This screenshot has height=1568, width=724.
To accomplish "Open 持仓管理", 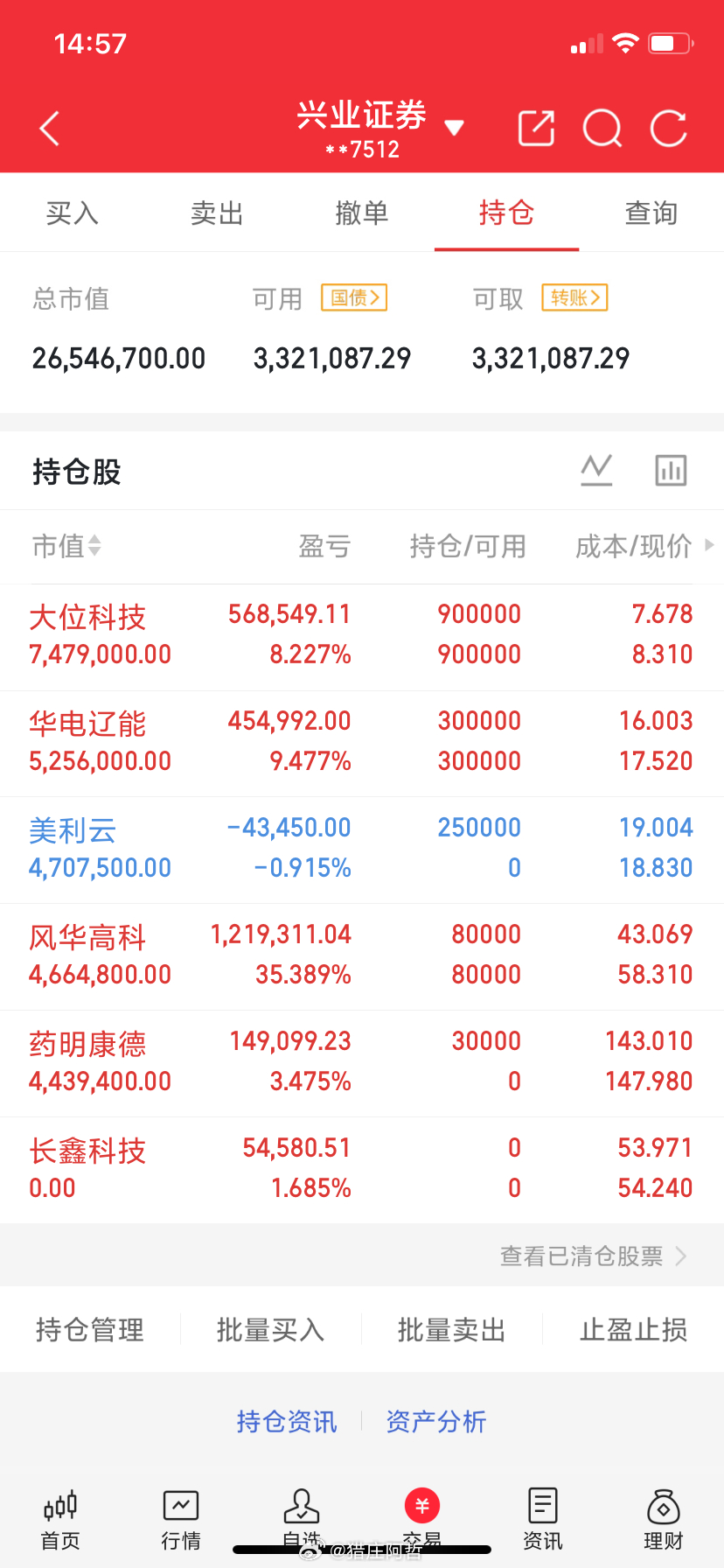I will pyautogui.click(x=90, y=1330).
